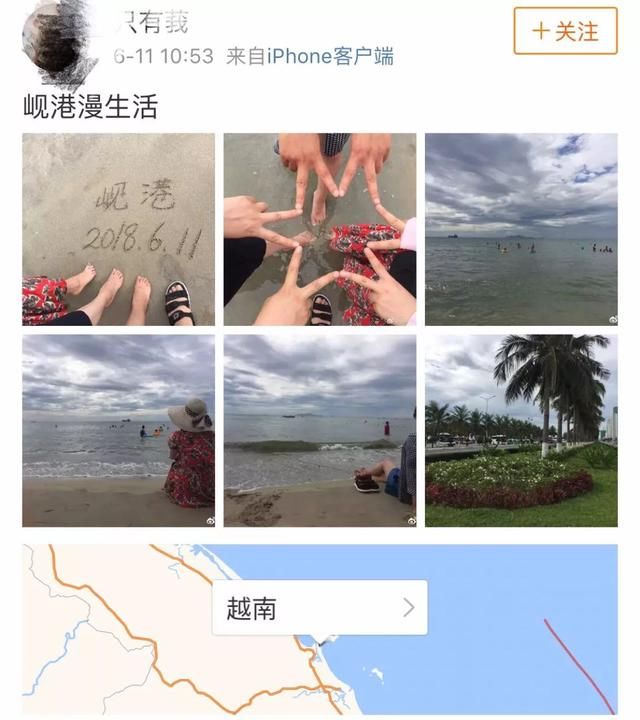
Task: Open the sand writing 岘港 photo
Action: click(x=118, y=229)
